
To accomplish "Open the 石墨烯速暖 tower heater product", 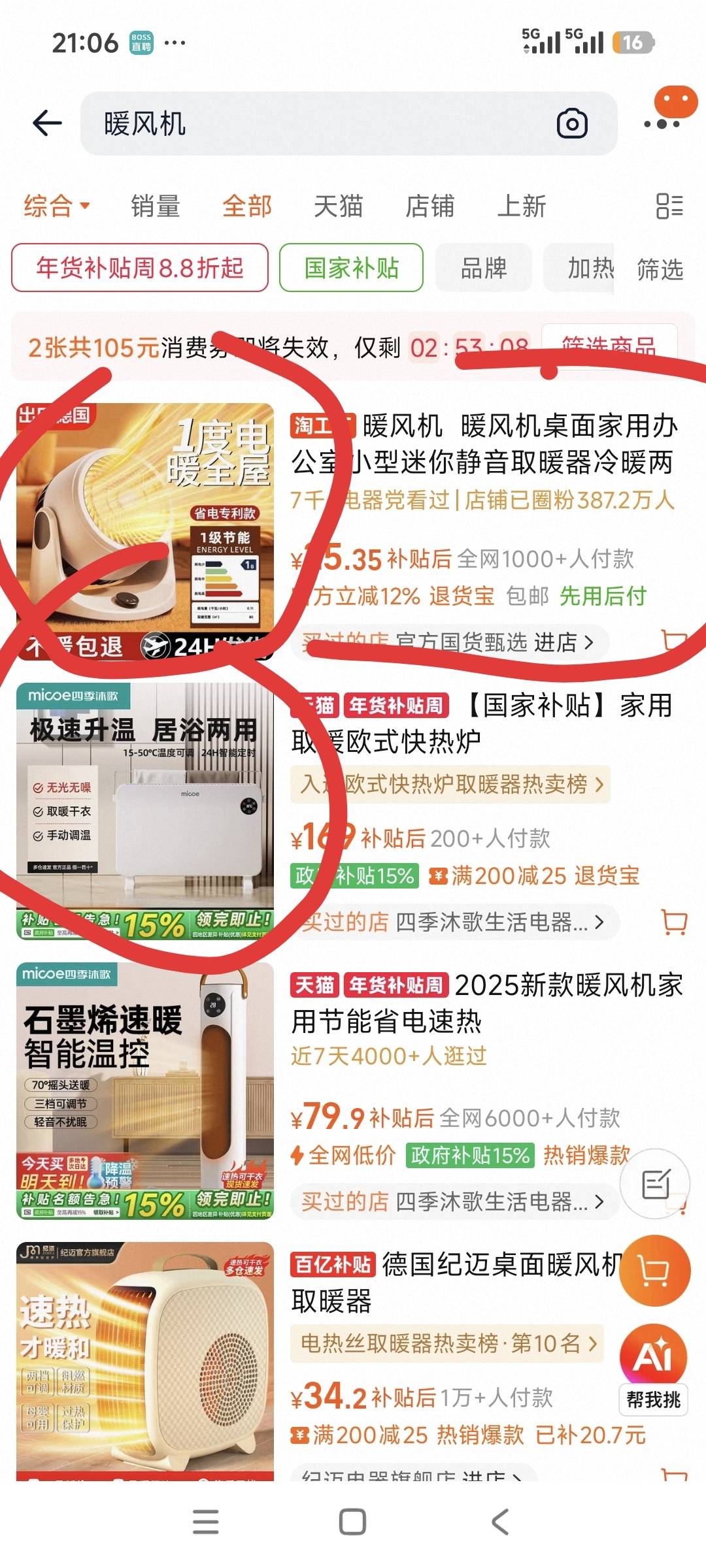I will point(145,1090).
